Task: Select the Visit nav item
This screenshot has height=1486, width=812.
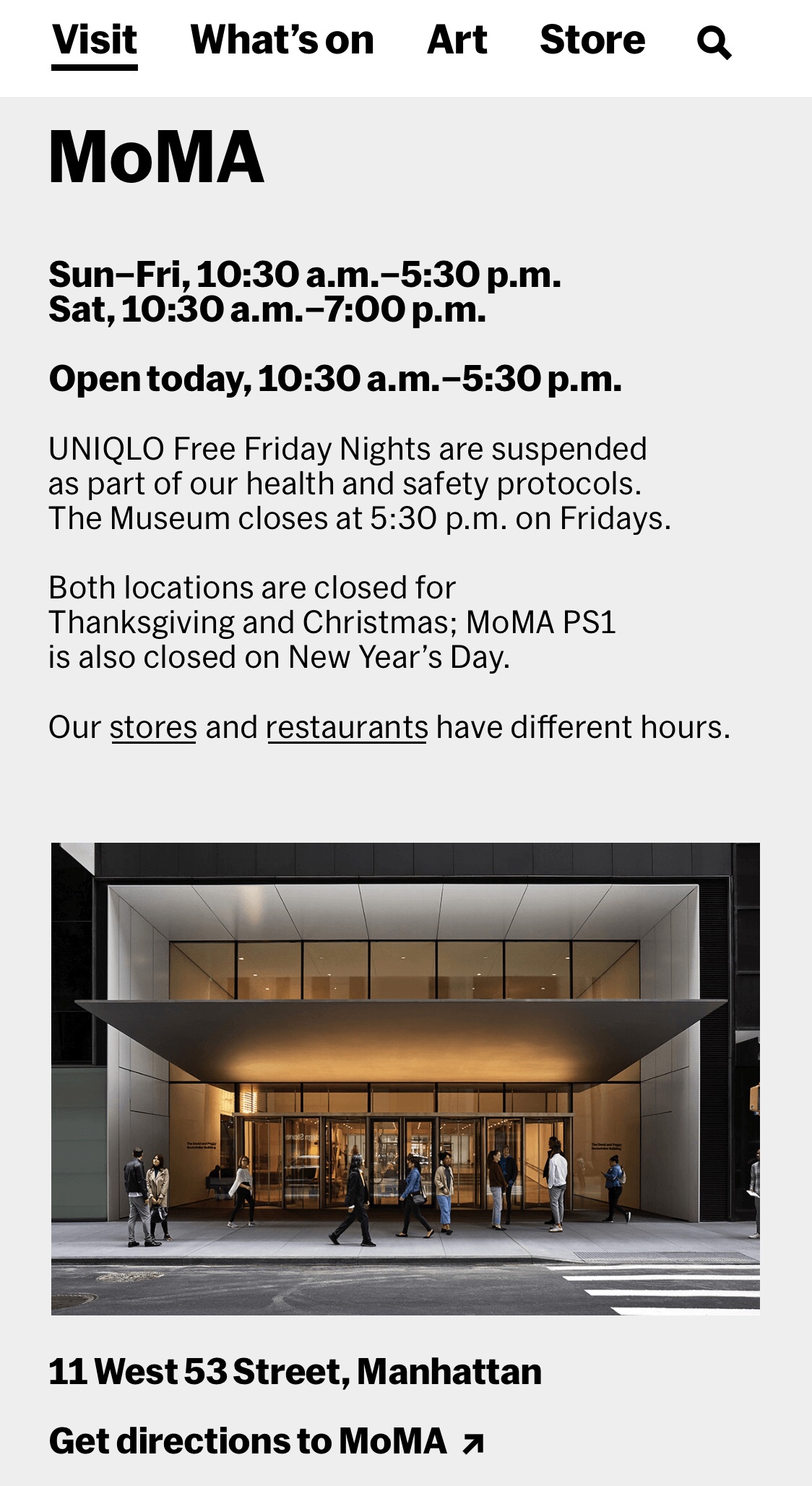Action: [x=95, y=40]
